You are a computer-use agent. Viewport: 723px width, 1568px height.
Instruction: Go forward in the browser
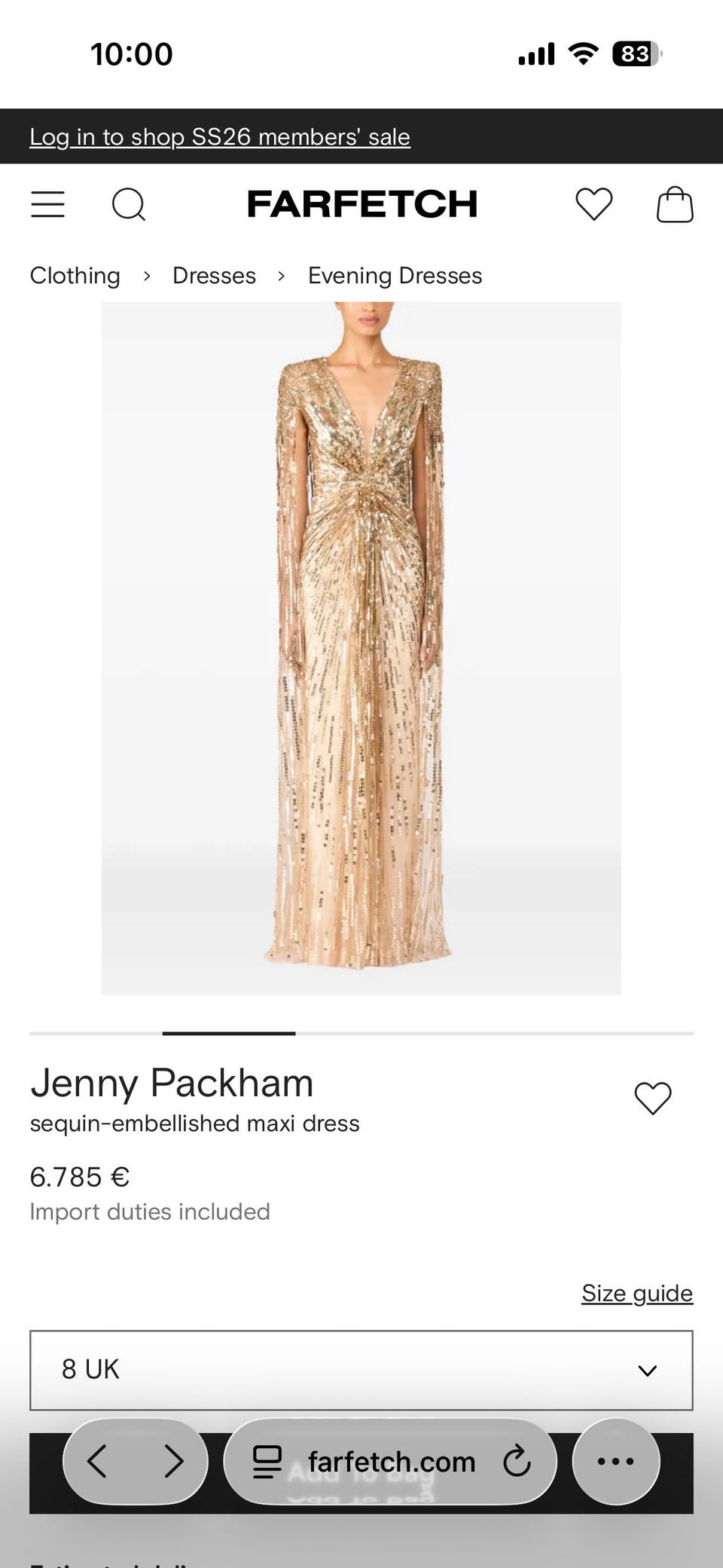point(174,1462)
